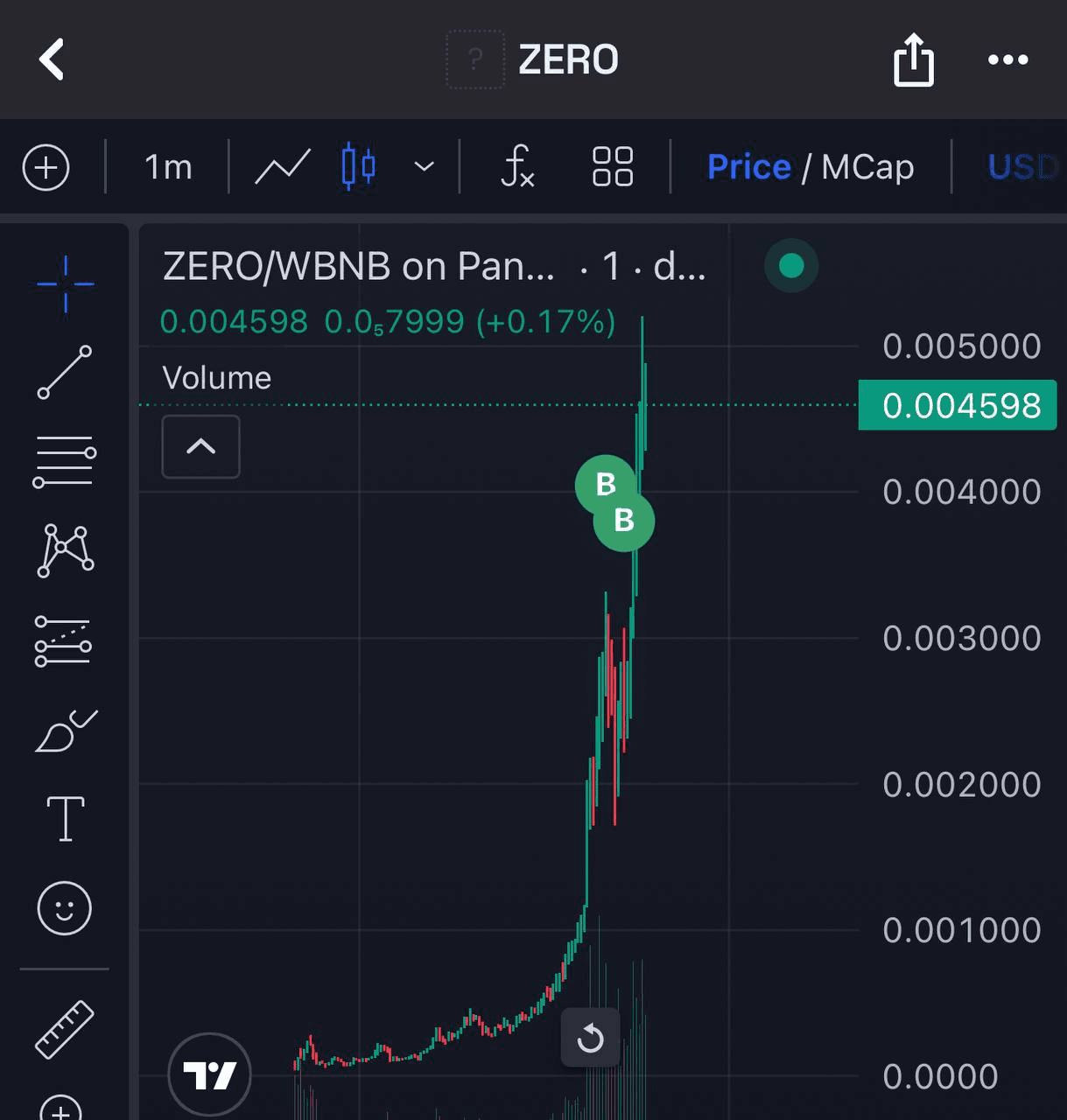Screen dimensions: 1067x1120
Task: Select the ruler measure tool
Action: pos(65,1029)
